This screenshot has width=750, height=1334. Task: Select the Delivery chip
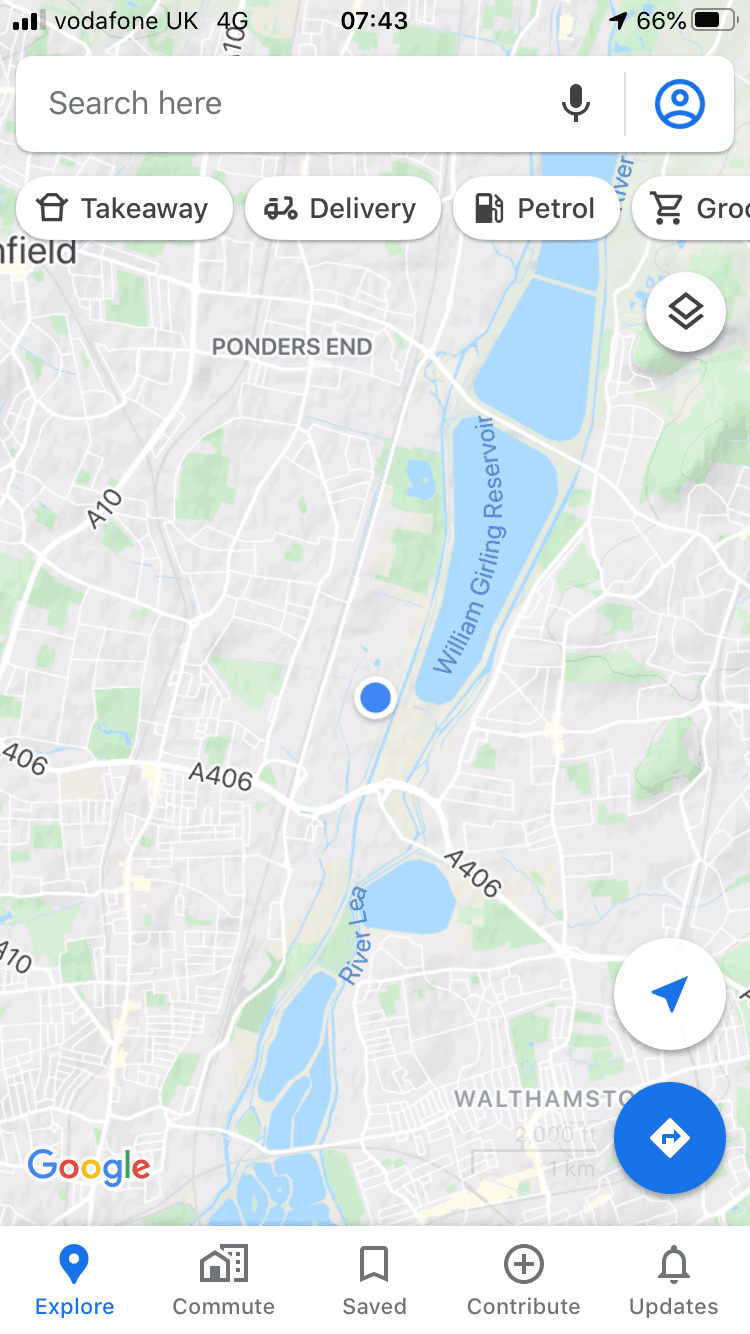[342, 208]
